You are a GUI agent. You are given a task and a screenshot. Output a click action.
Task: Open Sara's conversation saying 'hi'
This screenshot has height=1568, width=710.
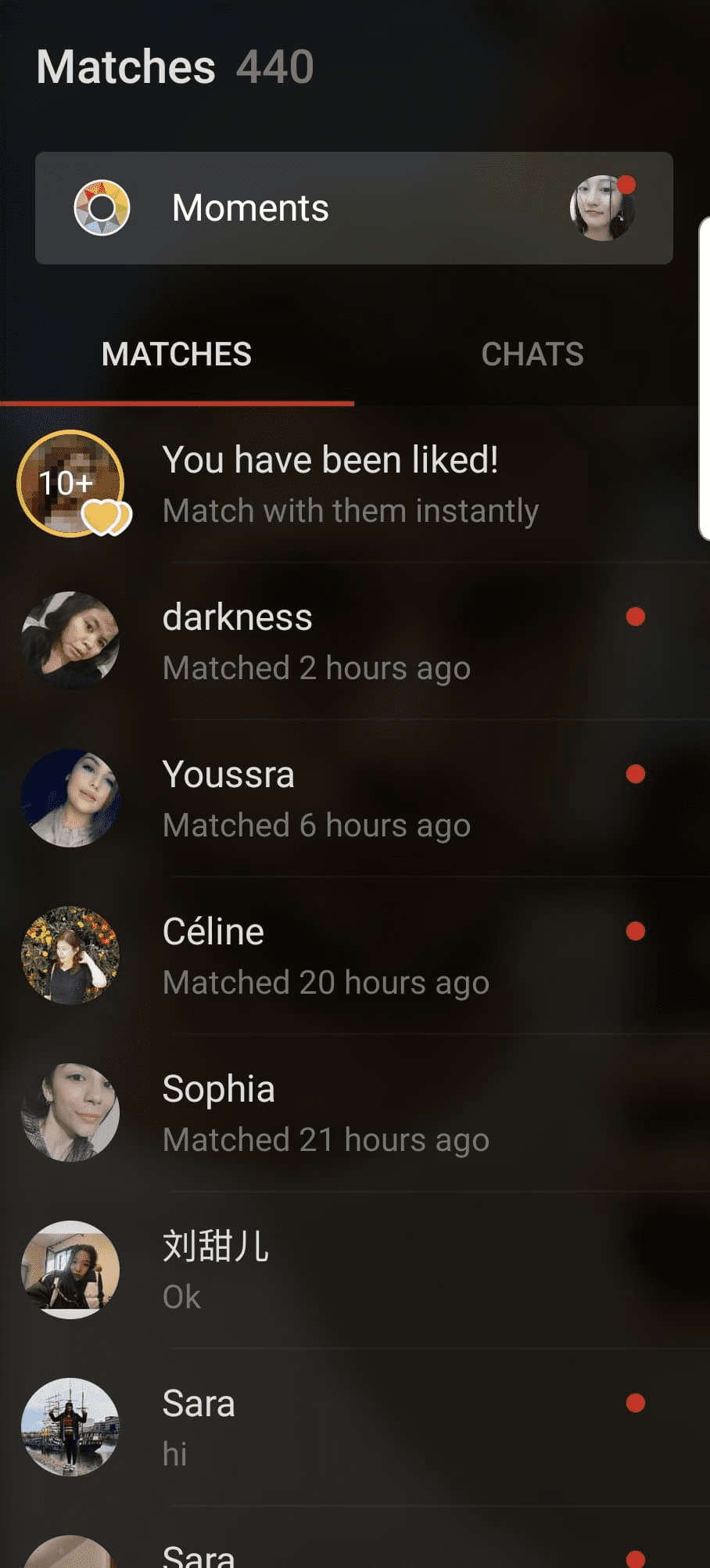coord(352,1428)
